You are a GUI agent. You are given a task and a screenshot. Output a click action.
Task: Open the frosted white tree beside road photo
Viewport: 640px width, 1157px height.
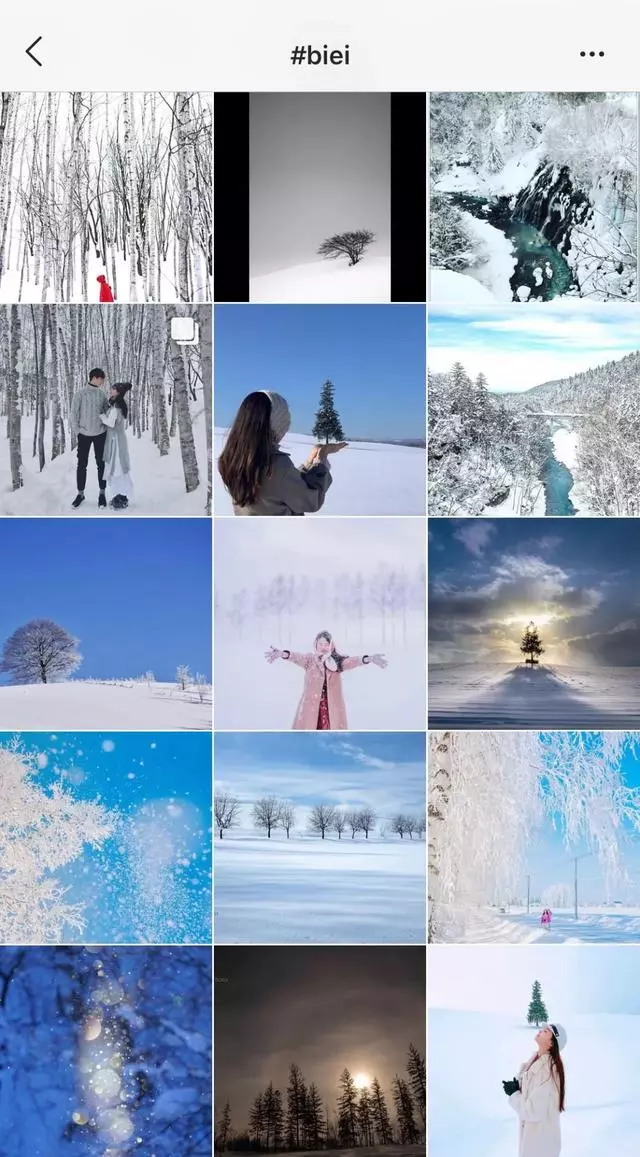point(533,837)
